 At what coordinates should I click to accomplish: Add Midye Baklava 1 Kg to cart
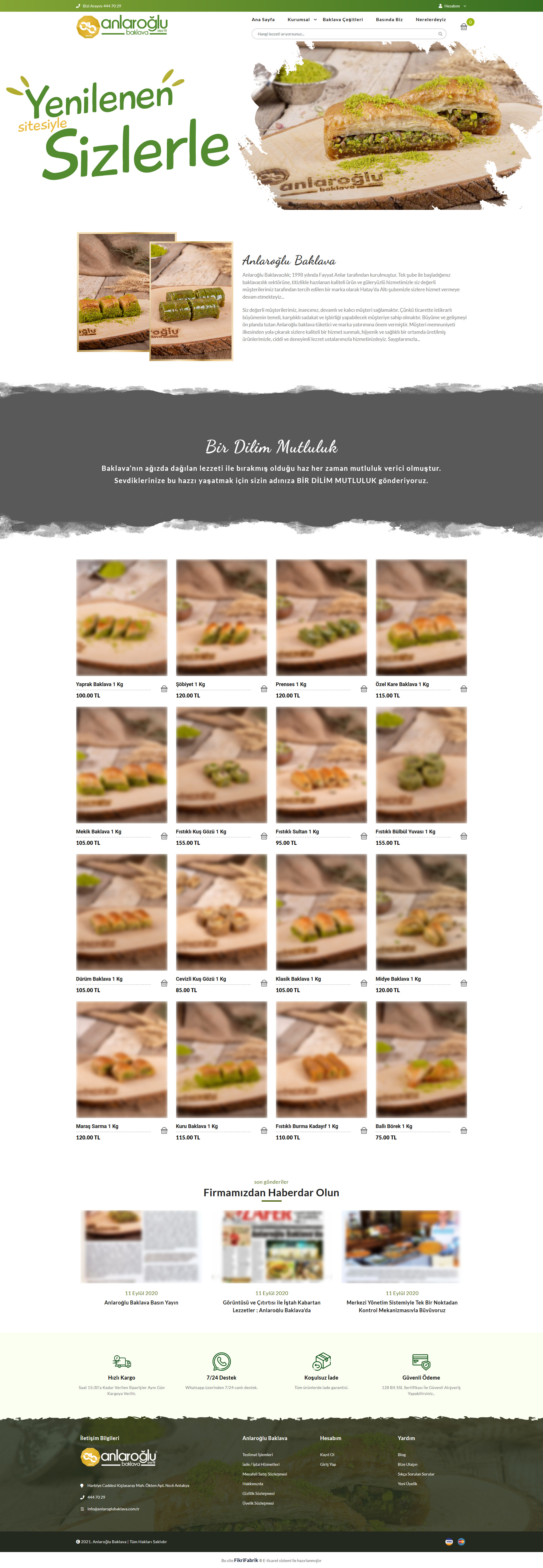[x=463, y=983]
